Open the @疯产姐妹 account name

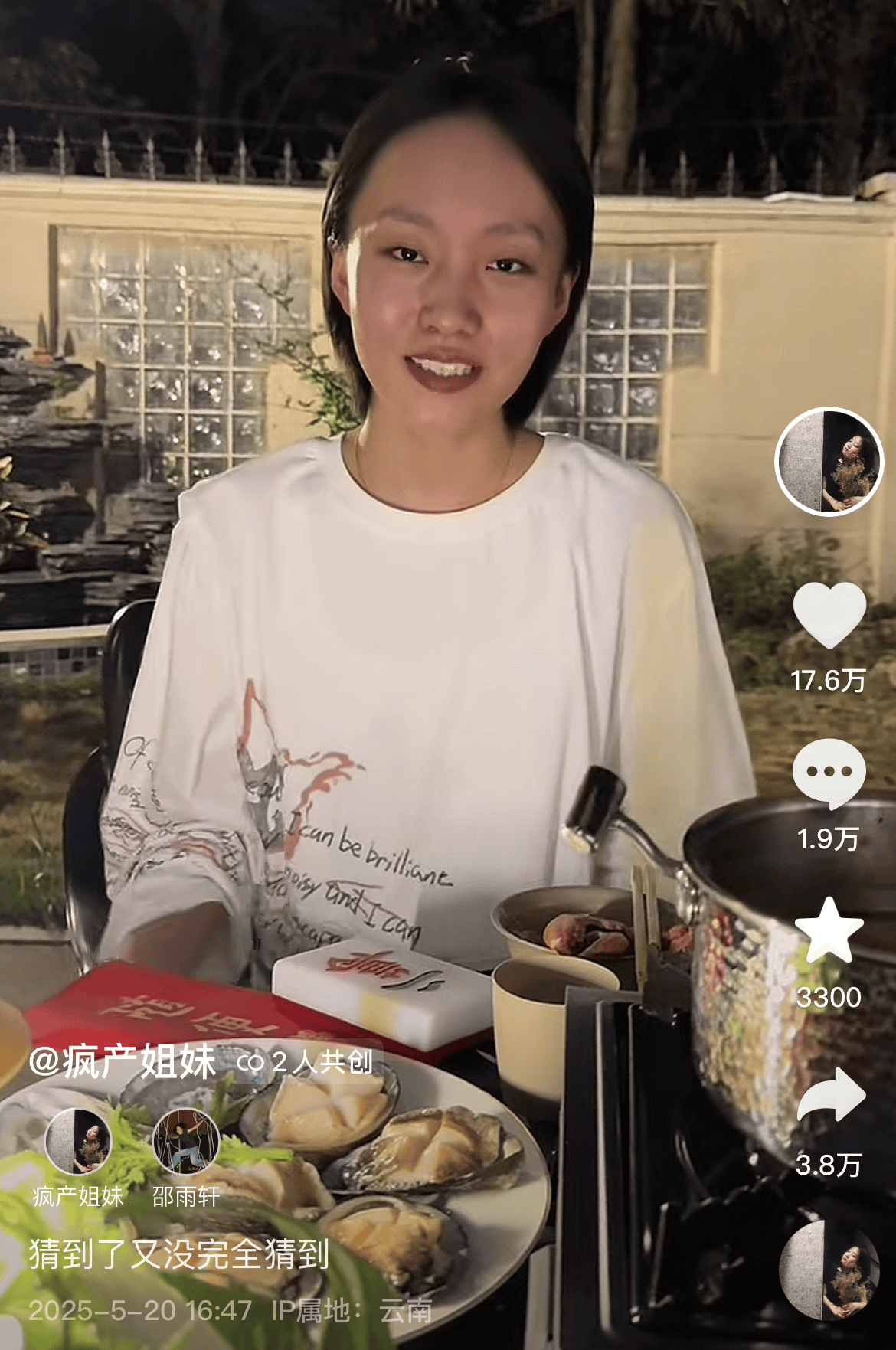123,1062
